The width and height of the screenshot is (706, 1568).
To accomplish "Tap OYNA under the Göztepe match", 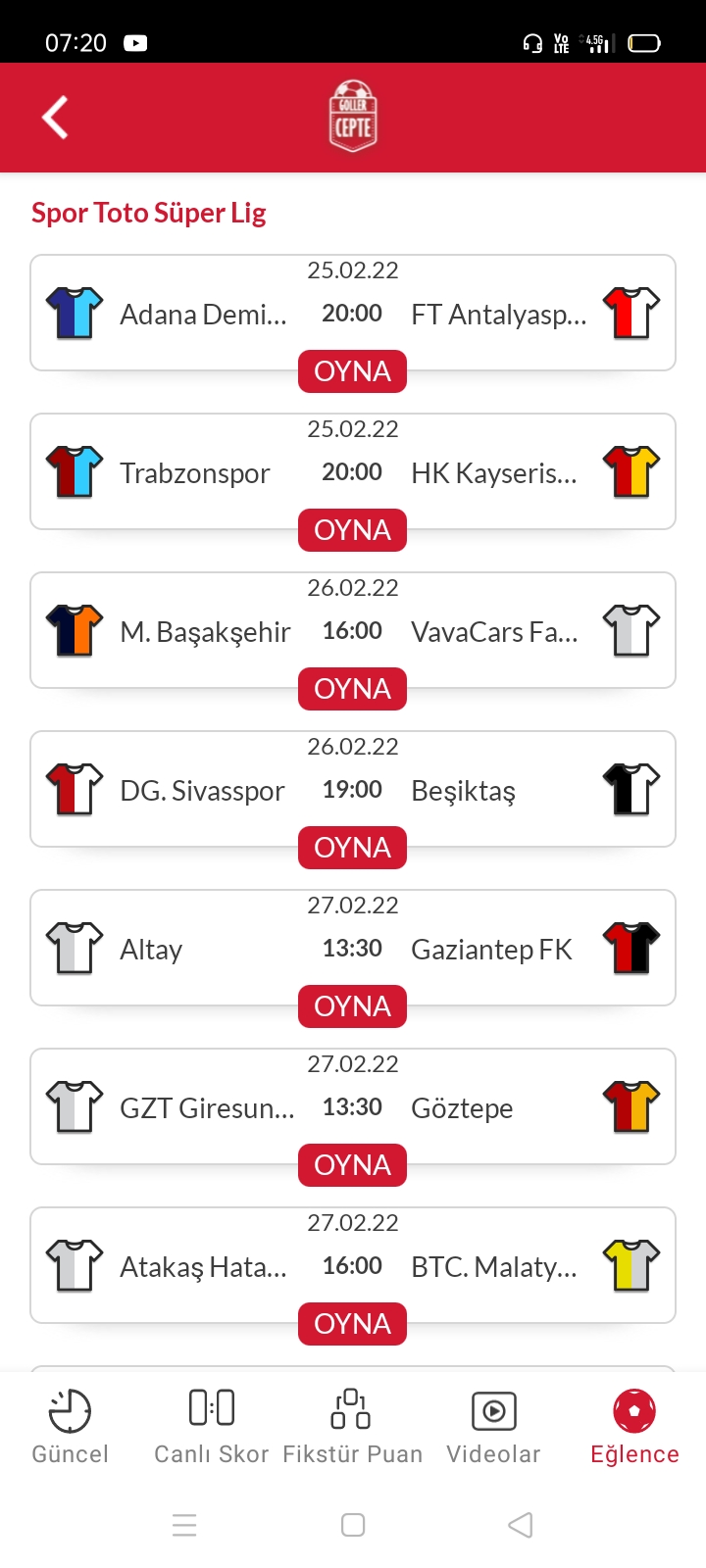I will click(x=352, y=1165).
